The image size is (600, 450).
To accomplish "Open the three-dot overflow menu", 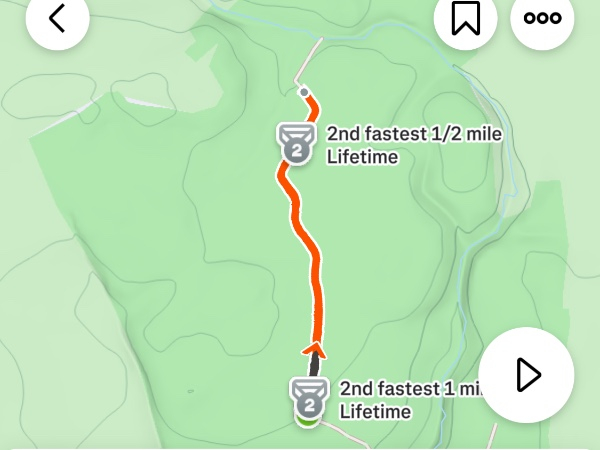I will click(x=542, y=19).
